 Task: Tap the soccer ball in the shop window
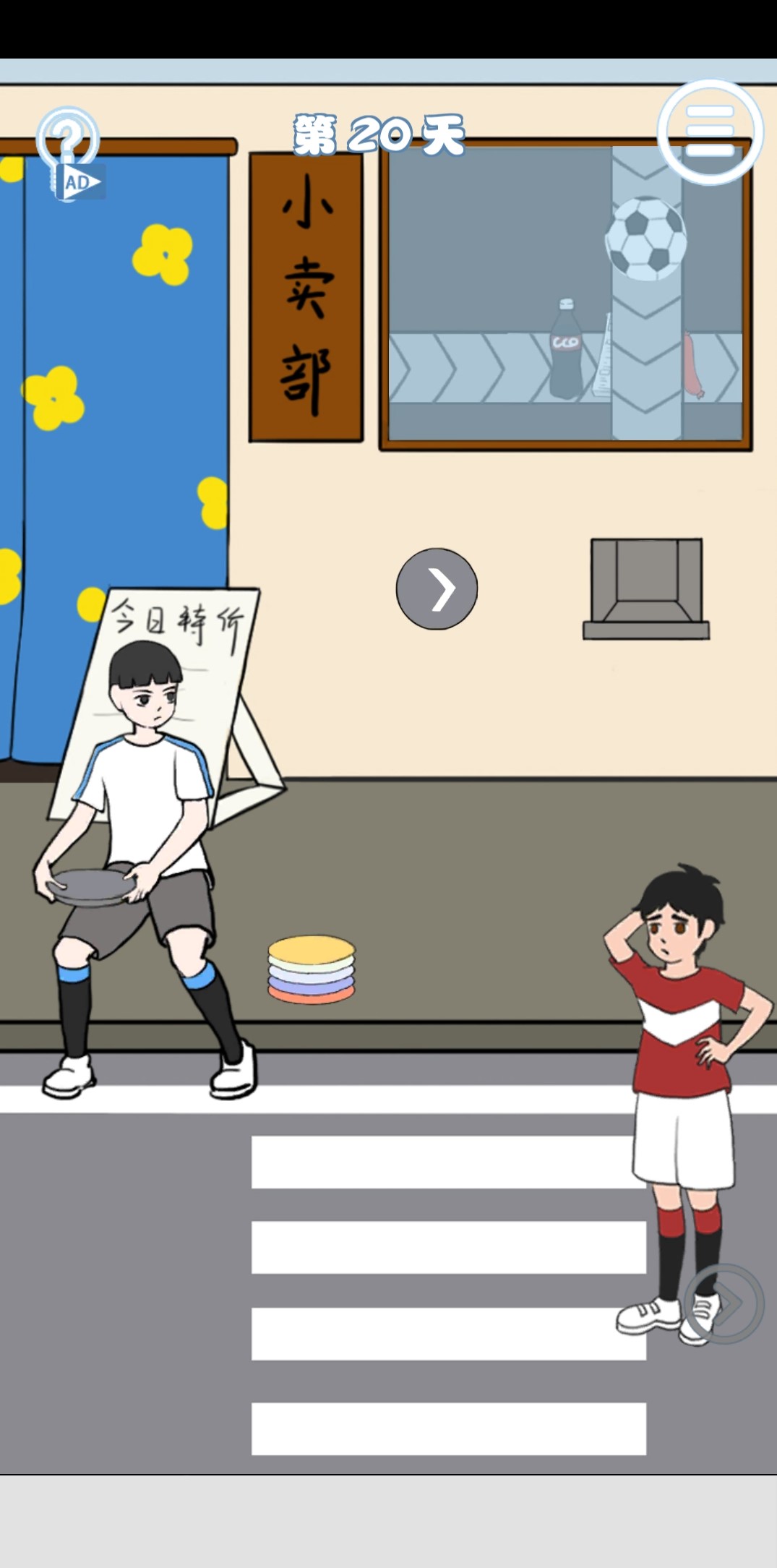point(645,239)
